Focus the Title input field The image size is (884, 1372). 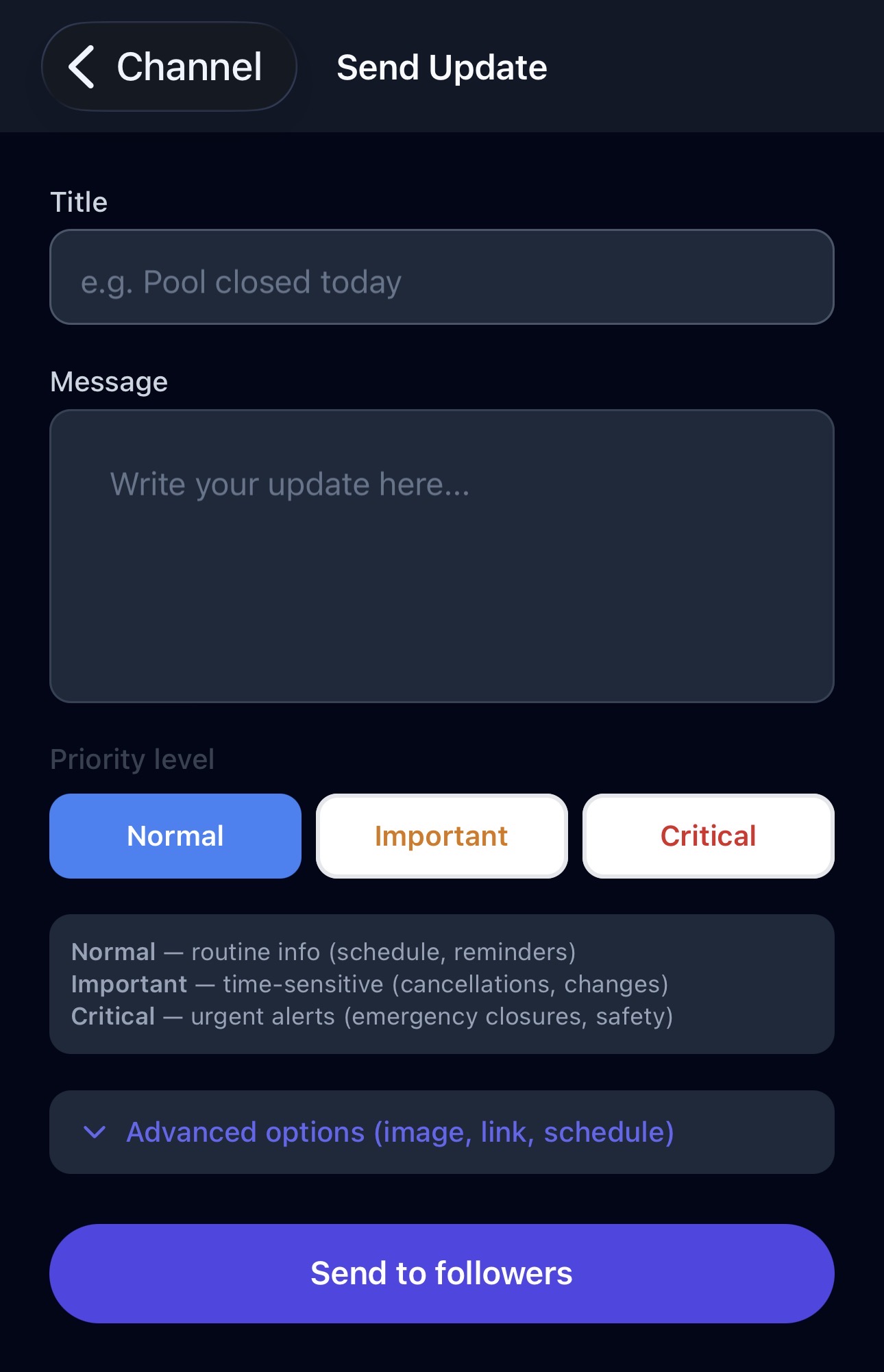[441, 278]
